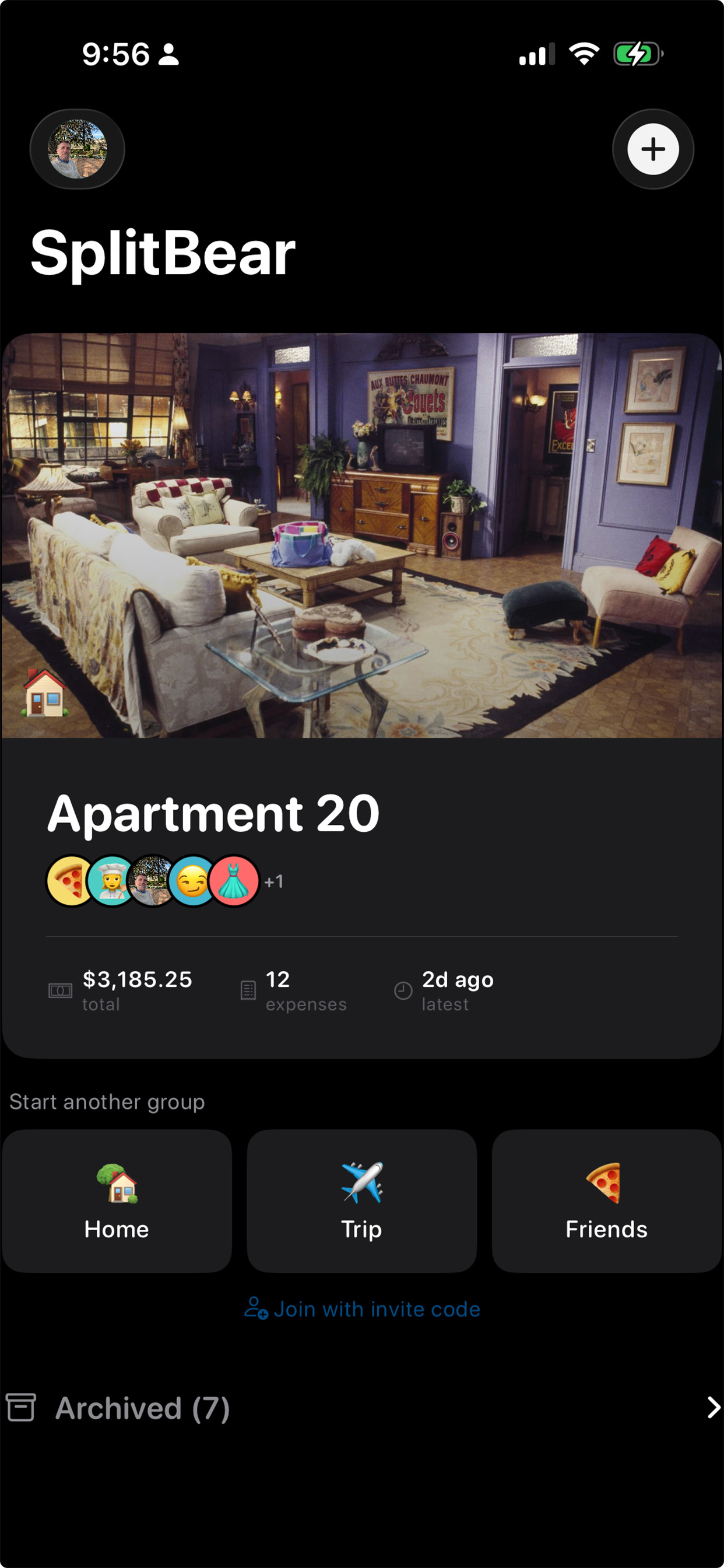Image resolution: width=724 pixels, height=1568 pixels.
Task: Tap the pizza icon on the Friends card
Action: click(604, 1181)
